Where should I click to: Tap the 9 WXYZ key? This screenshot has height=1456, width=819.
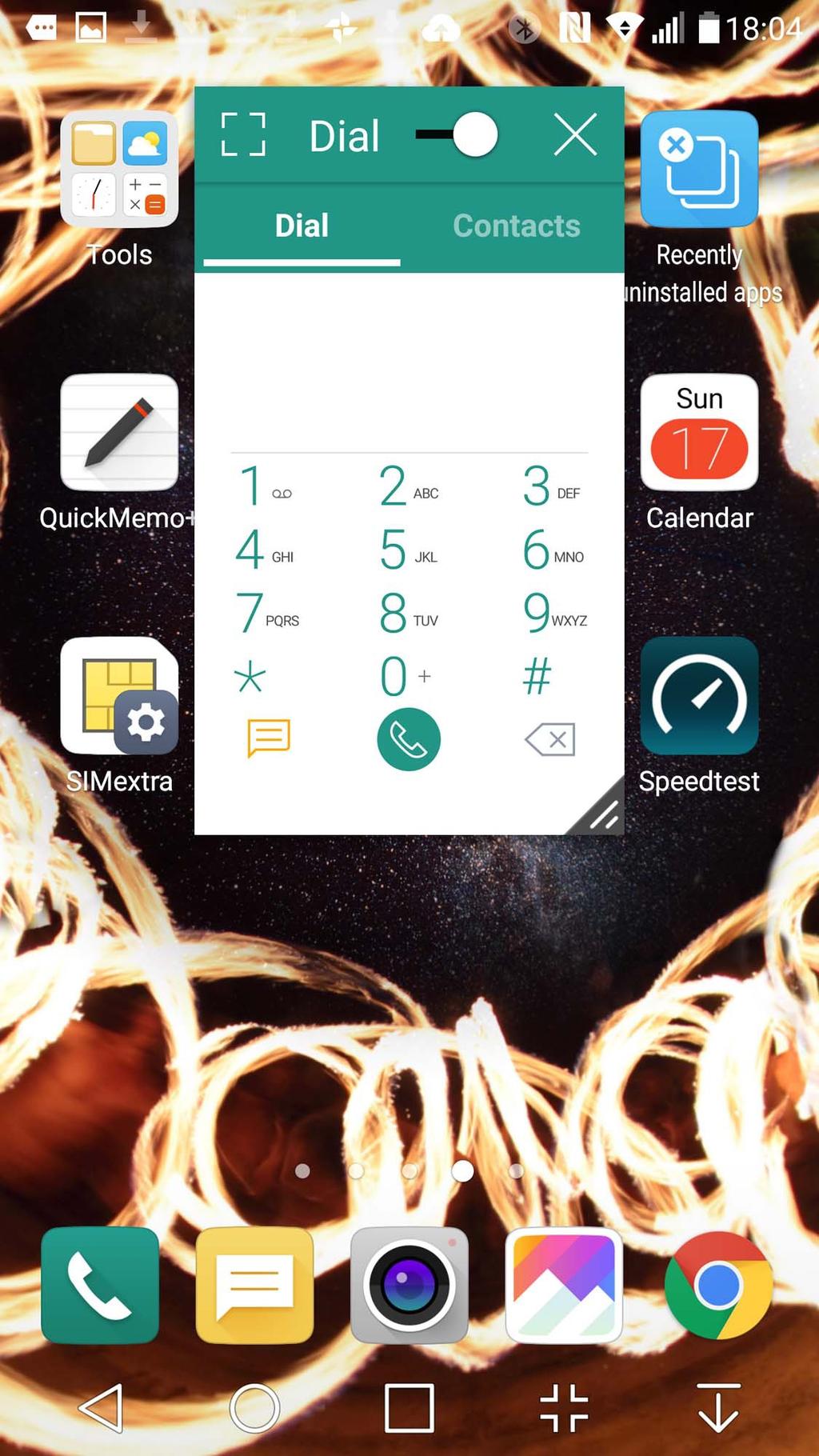[552, 614]
